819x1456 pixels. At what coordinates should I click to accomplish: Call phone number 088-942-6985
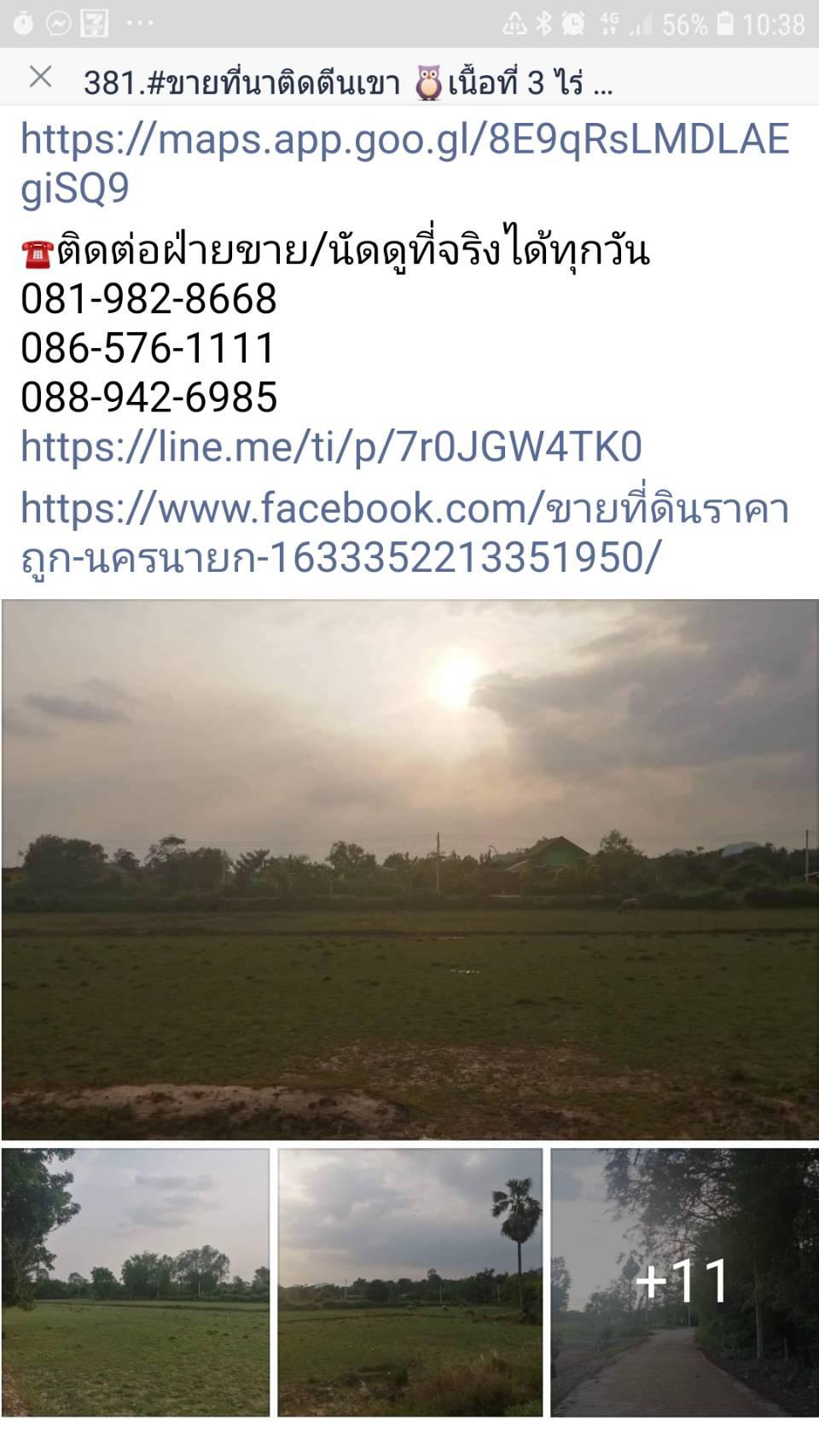[149, 398]
